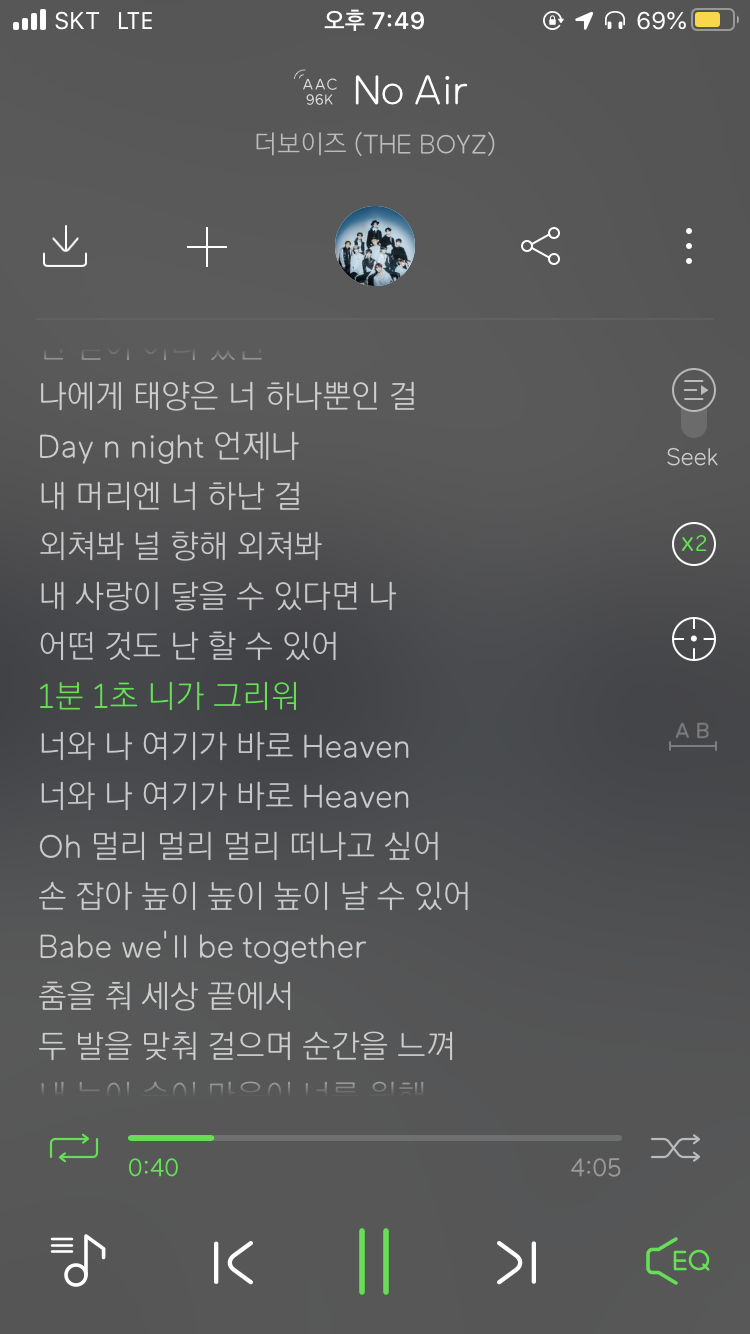Screen dimensions: 750x1334
Task: Skip to the next track
Action: tap(517, 1262)
